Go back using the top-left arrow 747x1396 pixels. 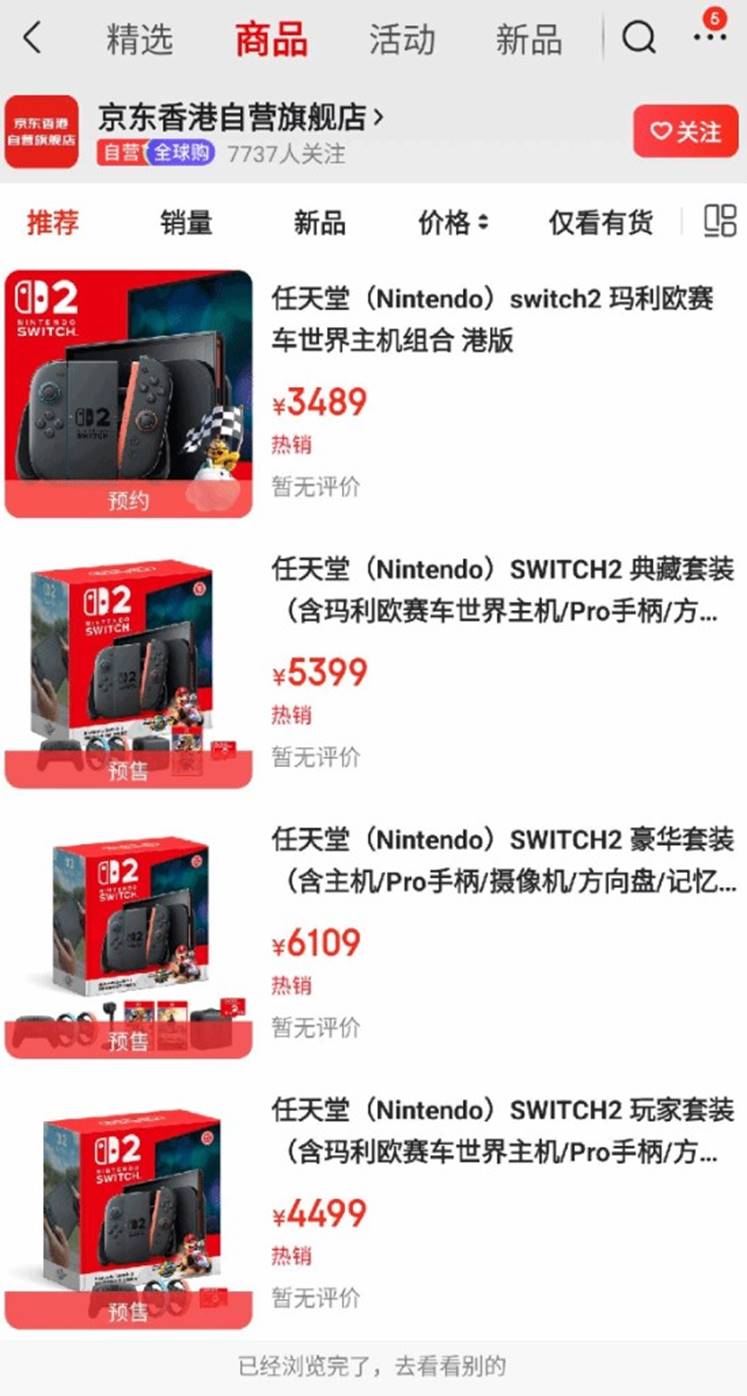point(32,39)
